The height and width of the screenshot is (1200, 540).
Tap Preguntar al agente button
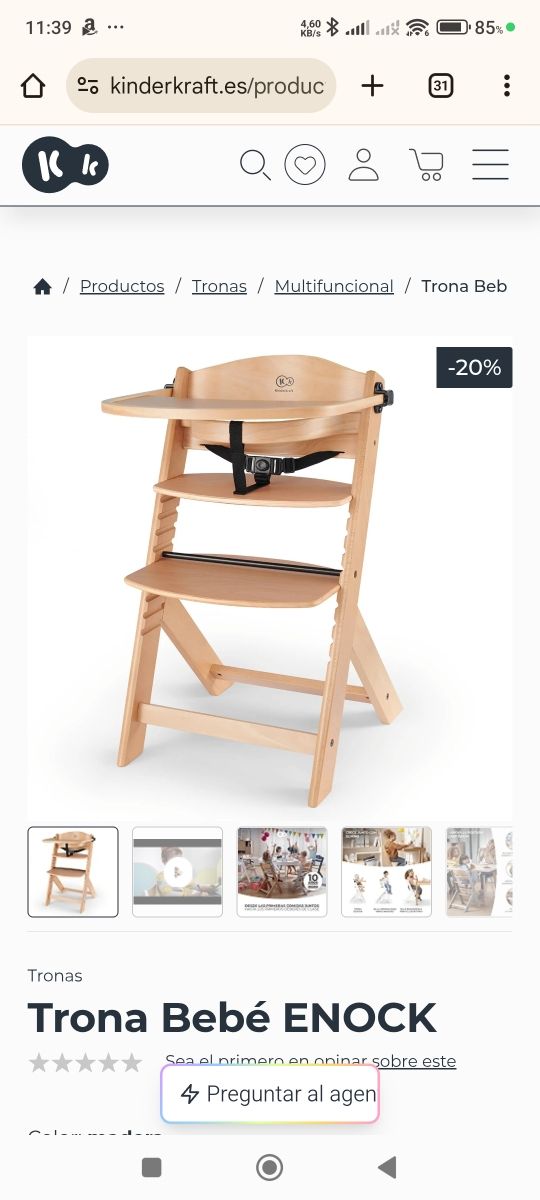point(270,1094)
